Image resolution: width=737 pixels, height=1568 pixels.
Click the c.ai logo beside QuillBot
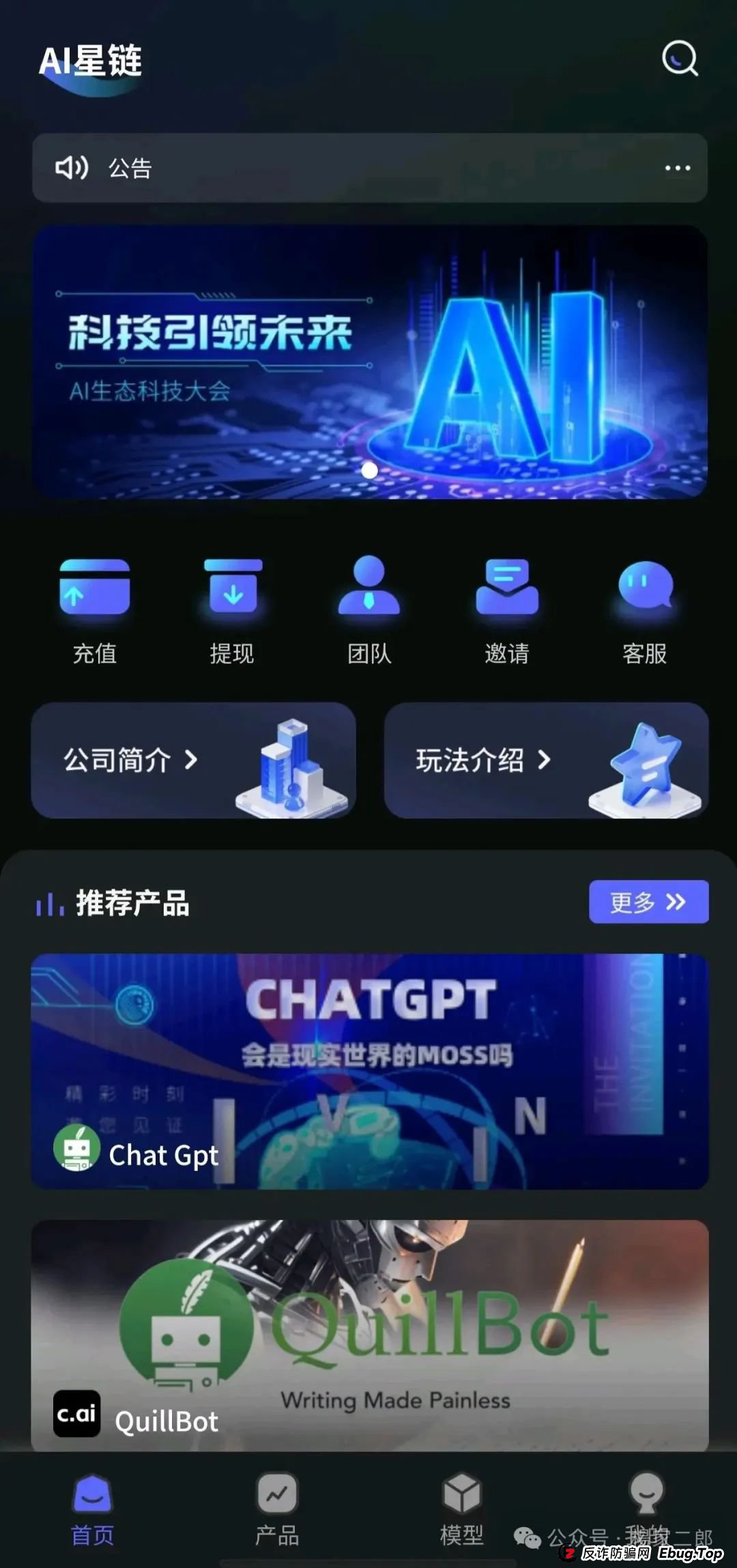pos(77,1412)
